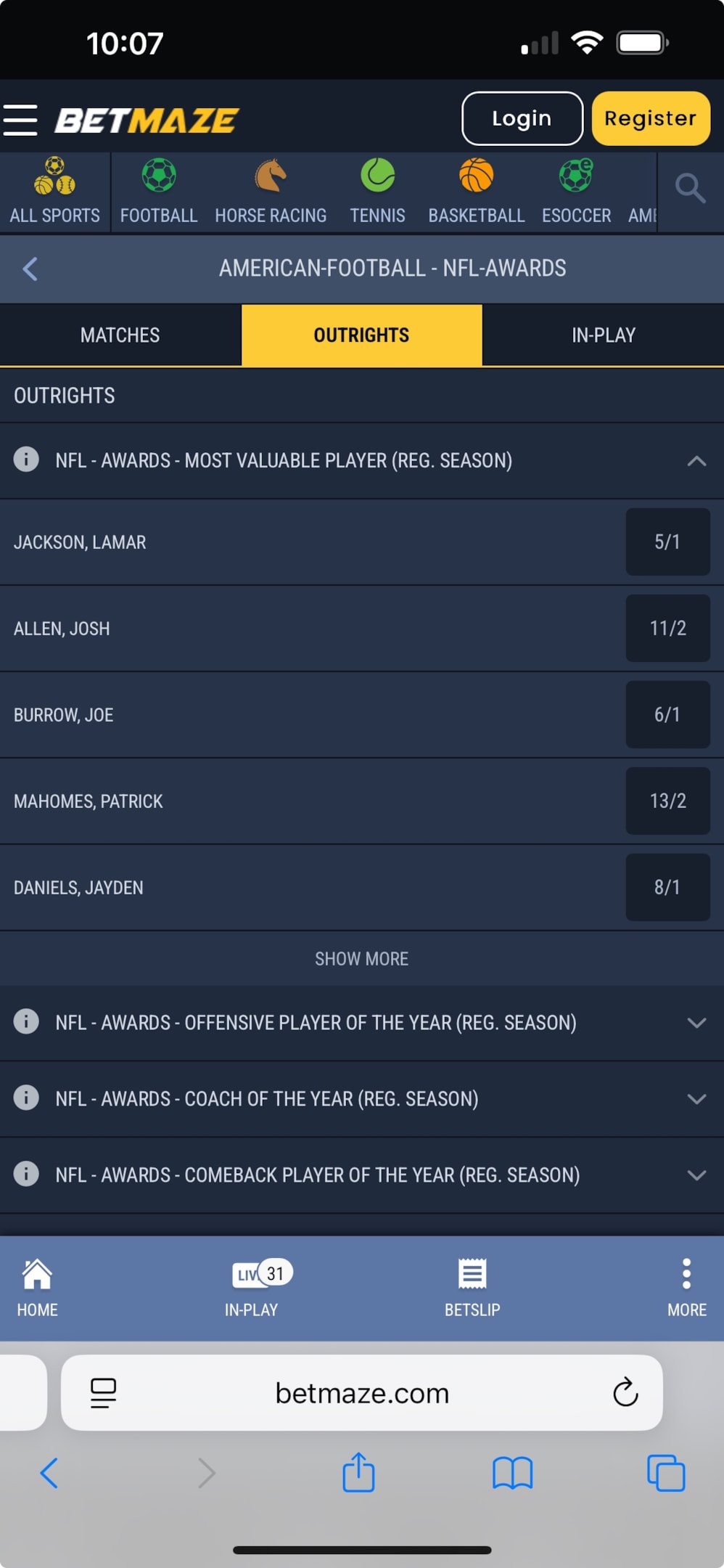This screenshot has width=724, height=1568.
Task: Open the More menu in bottom bar
Action: (x=686, y=1288)
